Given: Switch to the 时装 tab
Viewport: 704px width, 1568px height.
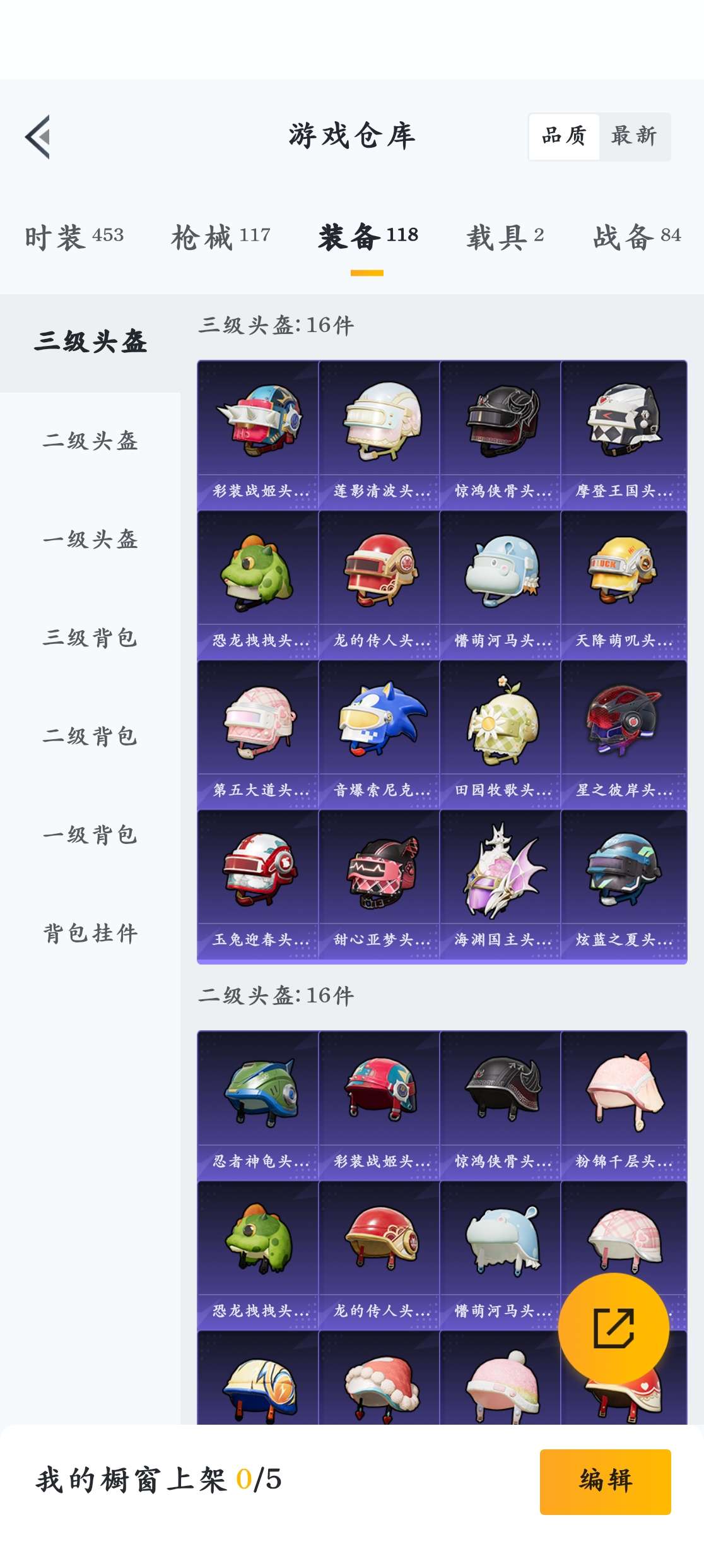Looking at the screenshot, I should tap(74, 237).
